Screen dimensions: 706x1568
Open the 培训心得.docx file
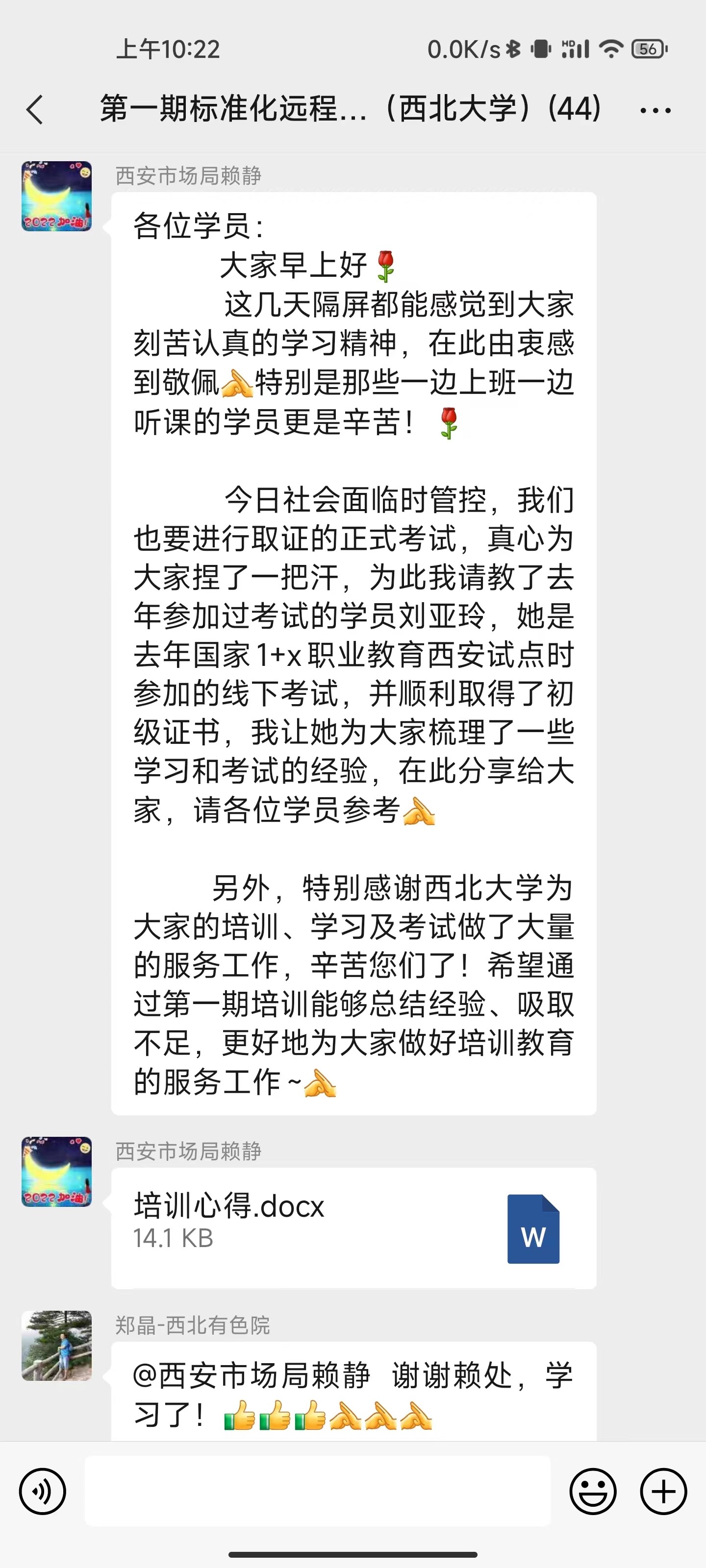[x=353, y=1226]
